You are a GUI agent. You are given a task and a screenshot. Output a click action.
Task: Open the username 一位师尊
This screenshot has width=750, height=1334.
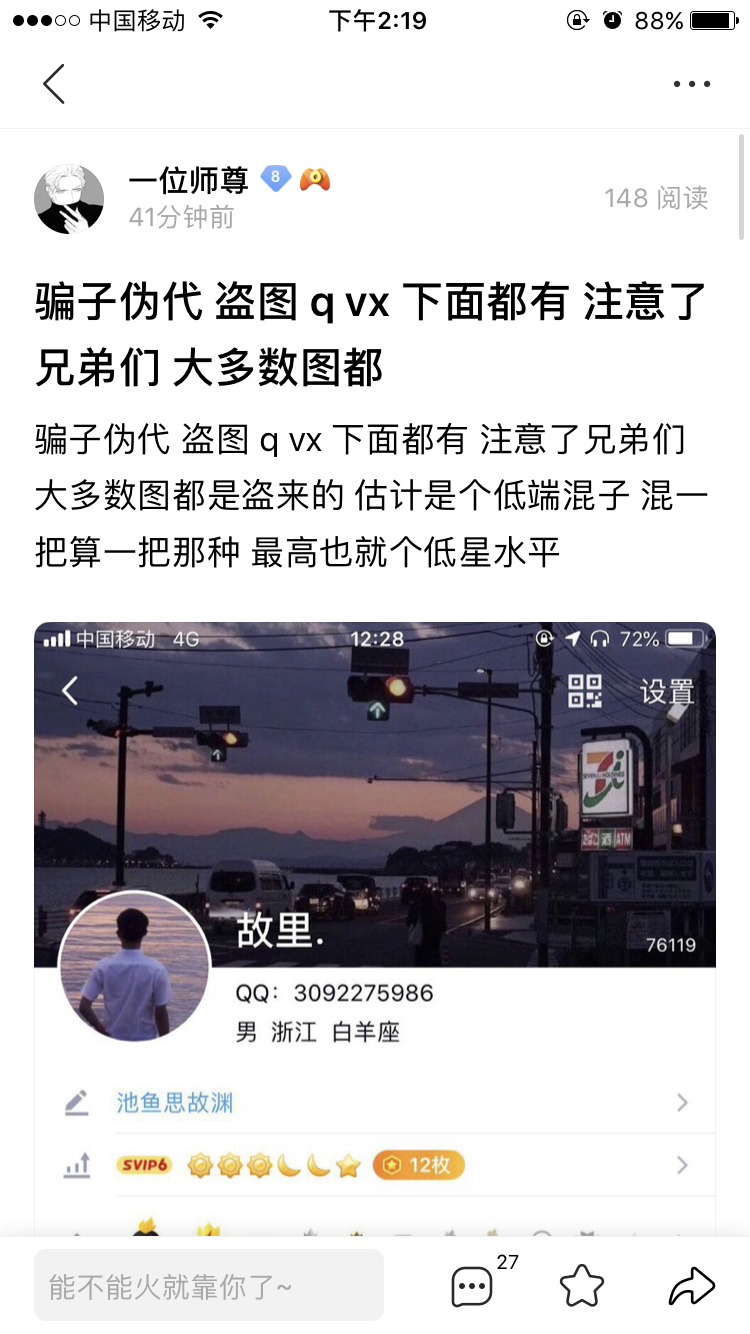point(189,180)
